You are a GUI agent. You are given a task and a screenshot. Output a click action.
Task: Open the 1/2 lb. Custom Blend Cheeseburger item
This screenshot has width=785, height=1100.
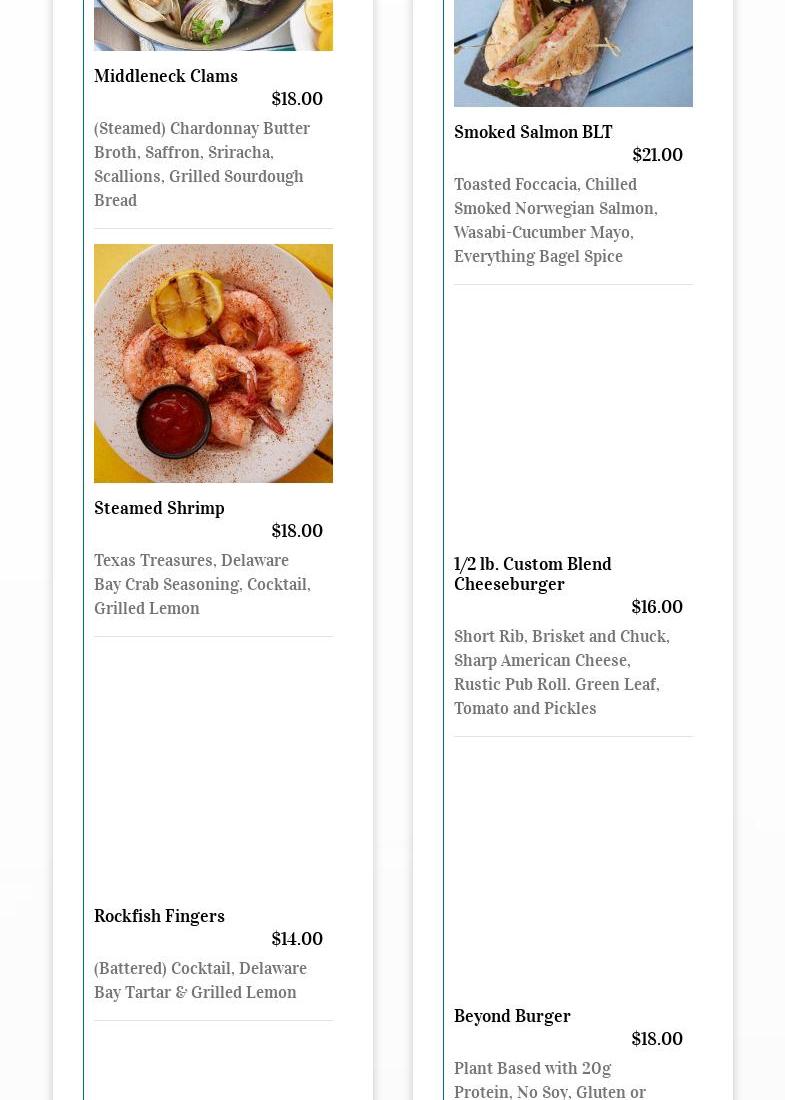click(532, 574)
